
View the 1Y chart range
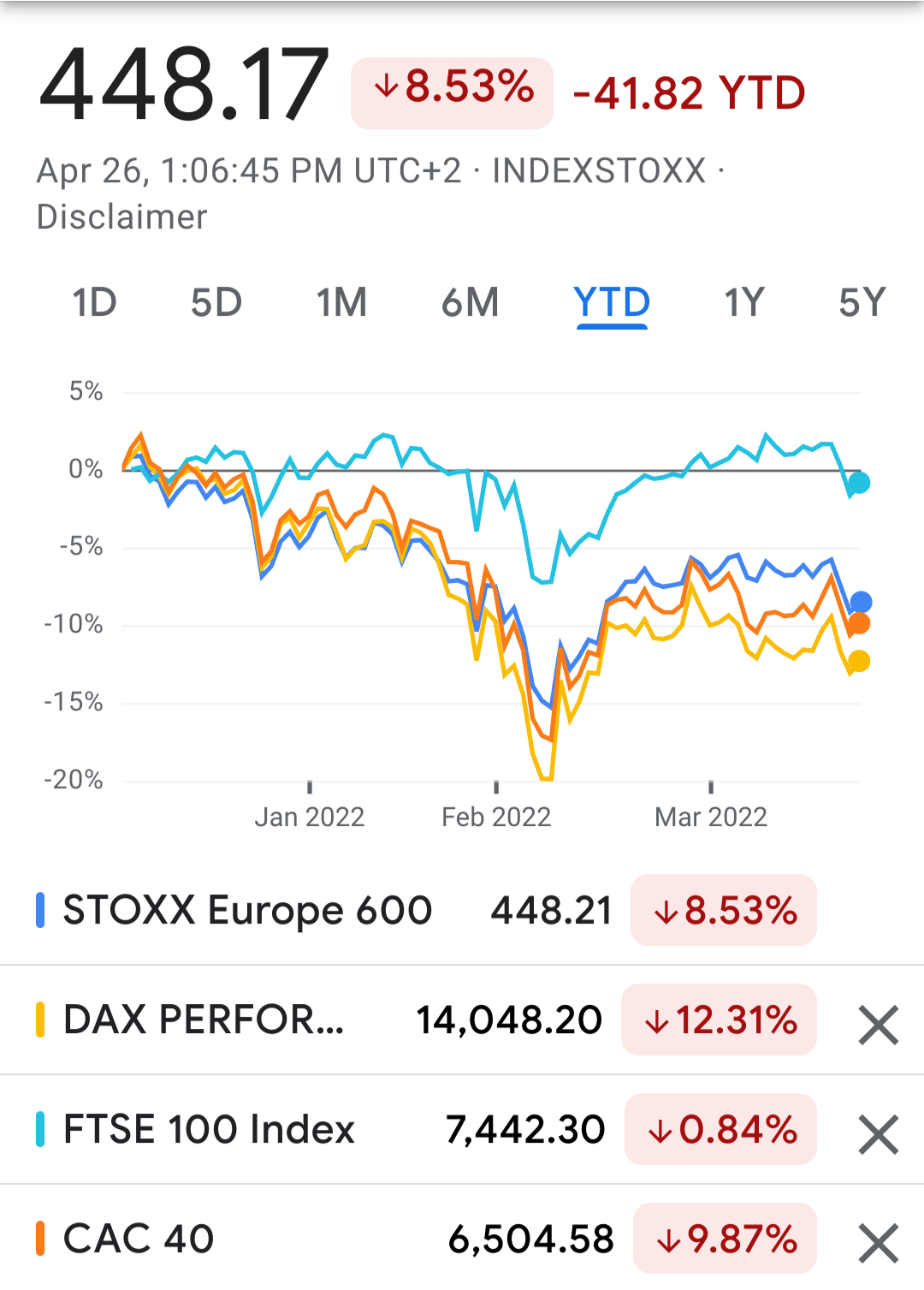[743, 302]
